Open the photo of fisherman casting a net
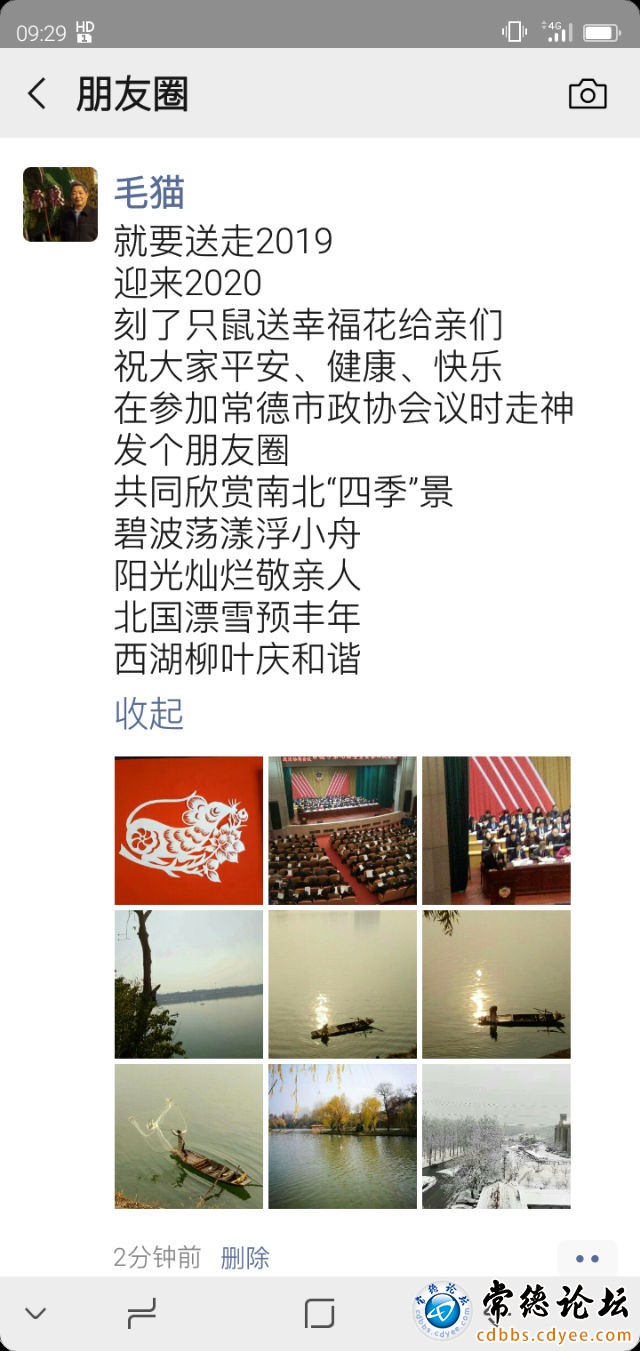This screenshot has width=640, height=1351. click(189, 1136)
